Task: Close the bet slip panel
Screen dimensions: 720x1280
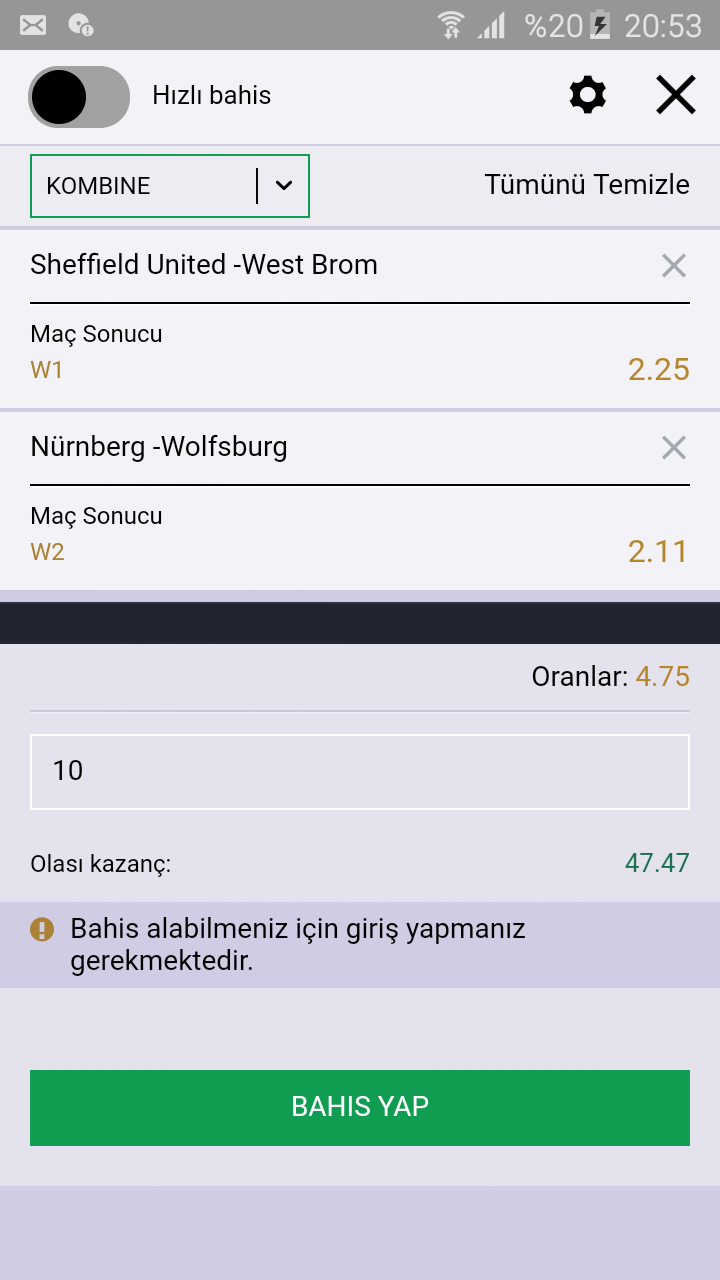Action: pyautogui.click(x=676, y=96)
